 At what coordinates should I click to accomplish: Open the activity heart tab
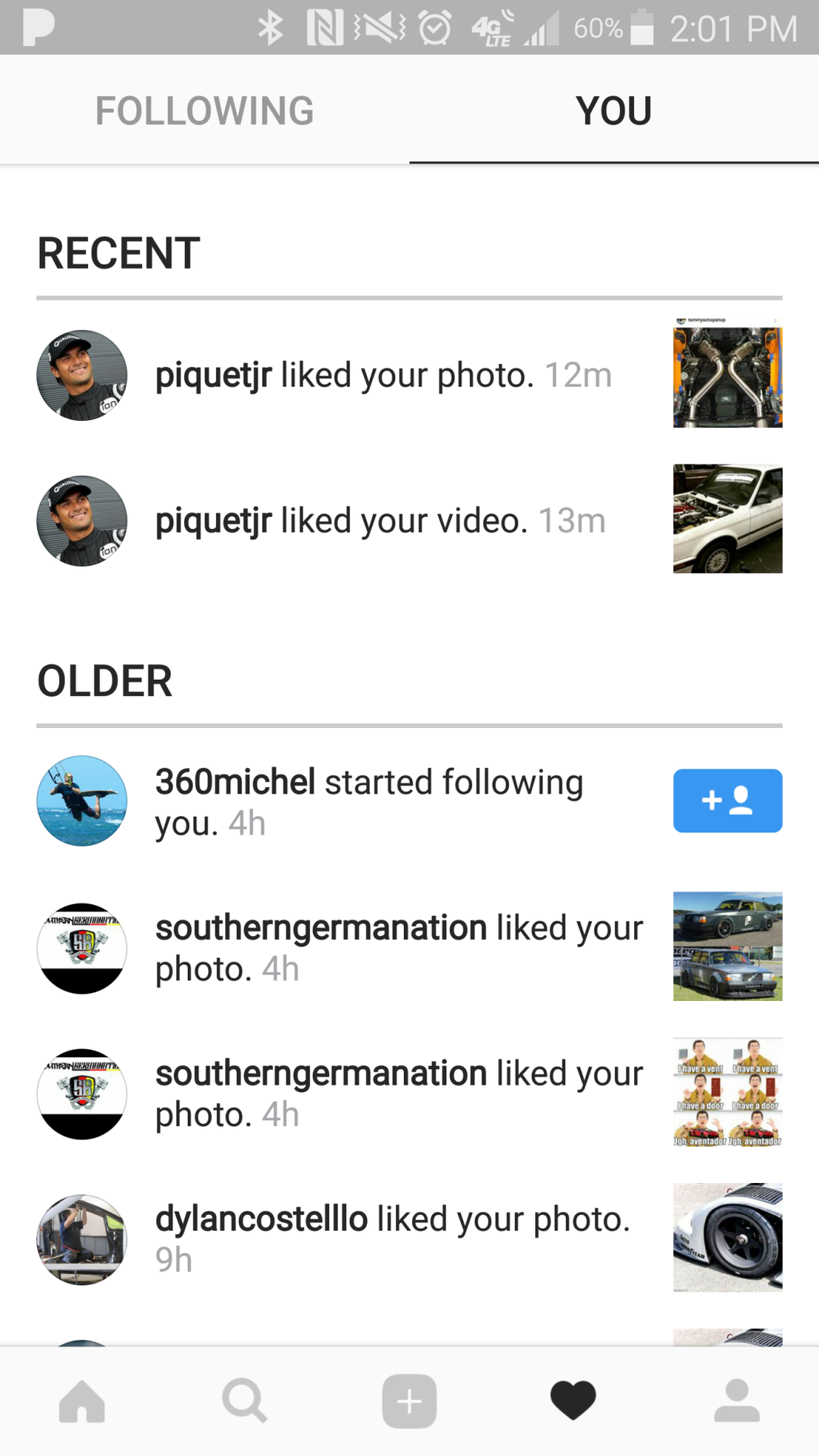pos(573,1401)
